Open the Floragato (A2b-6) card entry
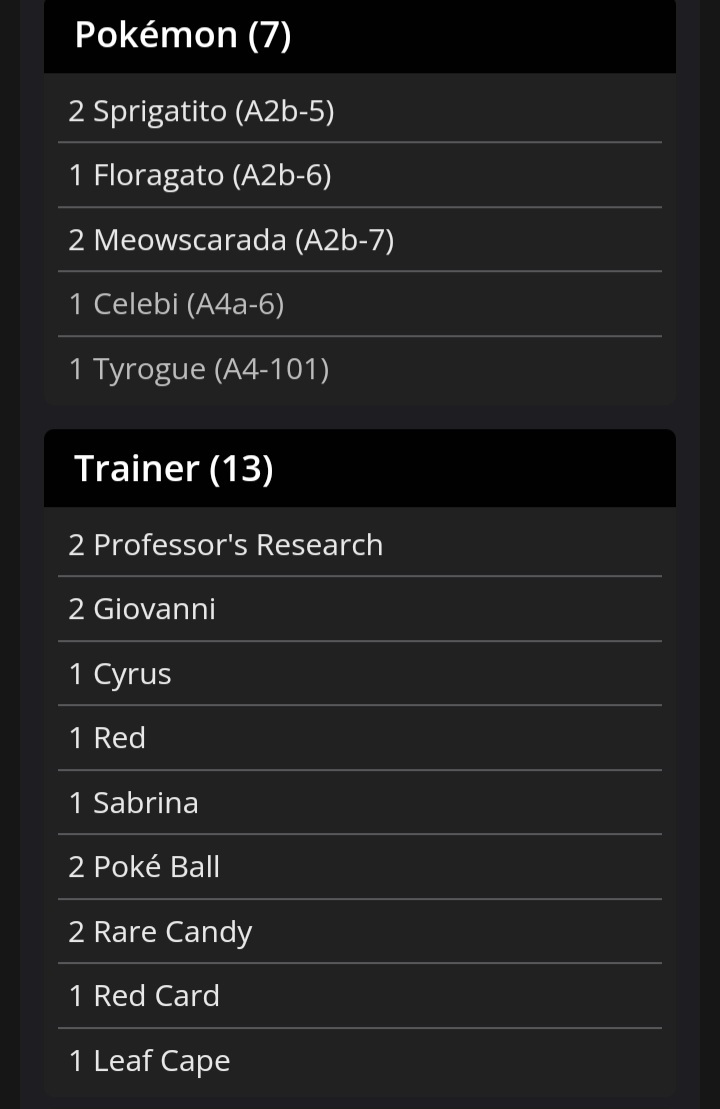The width and height of the screenshot is (720, 1109). pyautogui.click(x=359, y=175)
